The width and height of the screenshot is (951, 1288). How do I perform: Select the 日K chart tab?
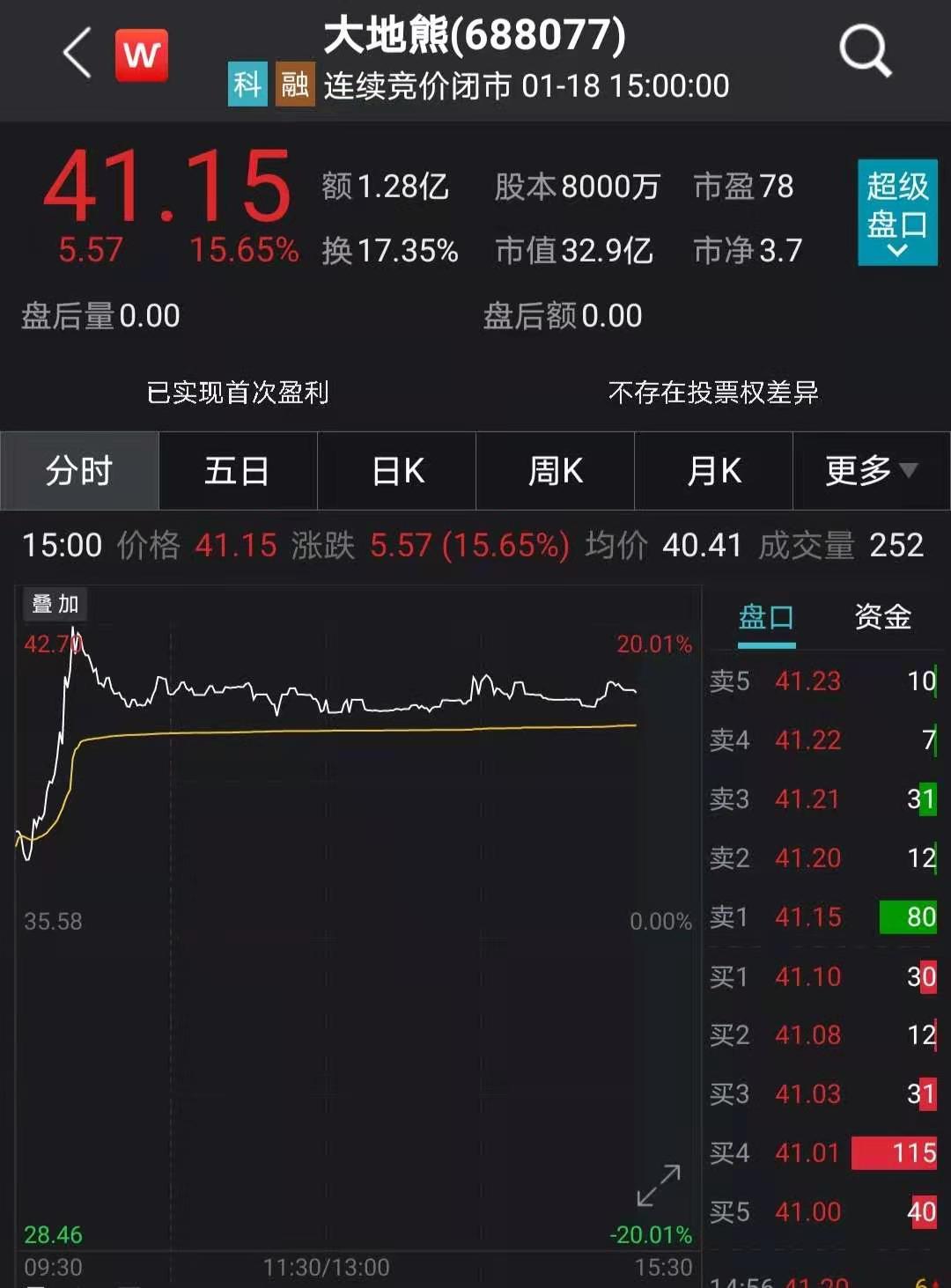click(x=397, y=471)
